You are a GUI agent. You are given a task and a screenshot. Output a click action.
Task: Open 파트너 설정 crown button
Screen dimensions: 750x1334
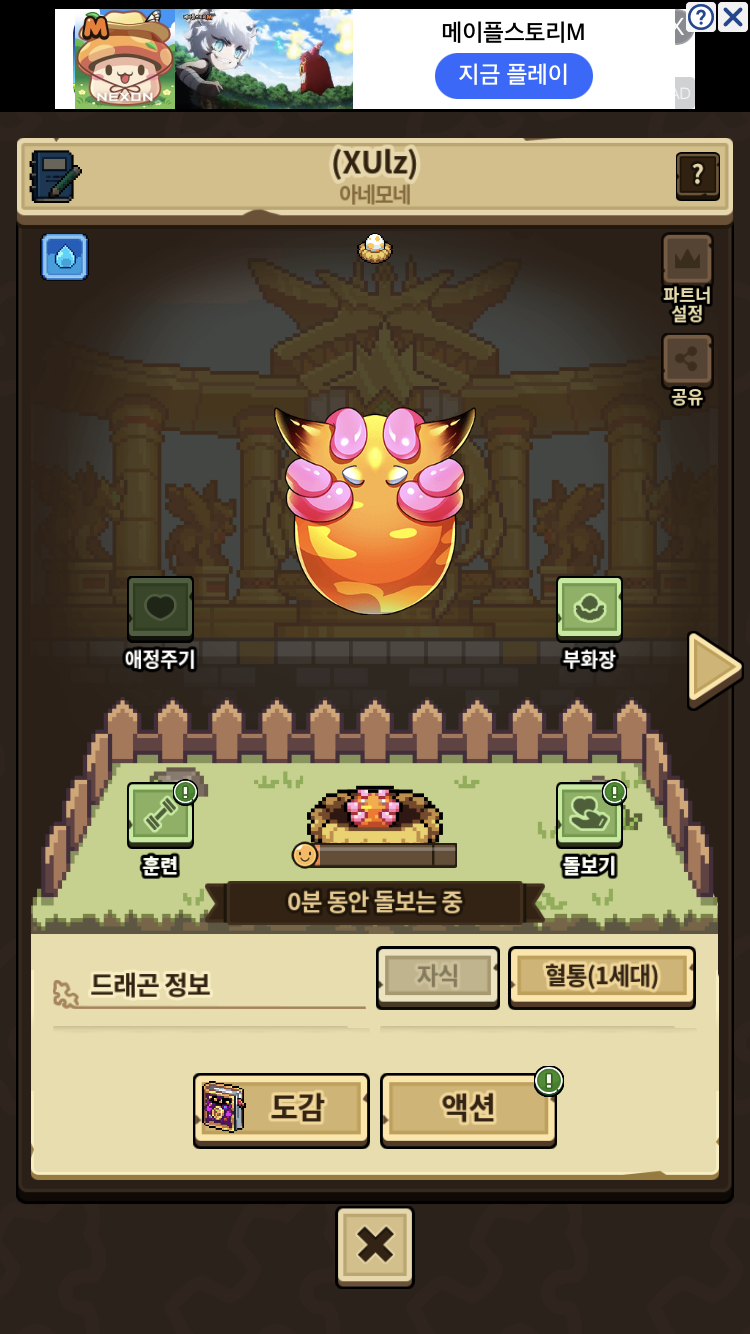(x=687, y=278)
